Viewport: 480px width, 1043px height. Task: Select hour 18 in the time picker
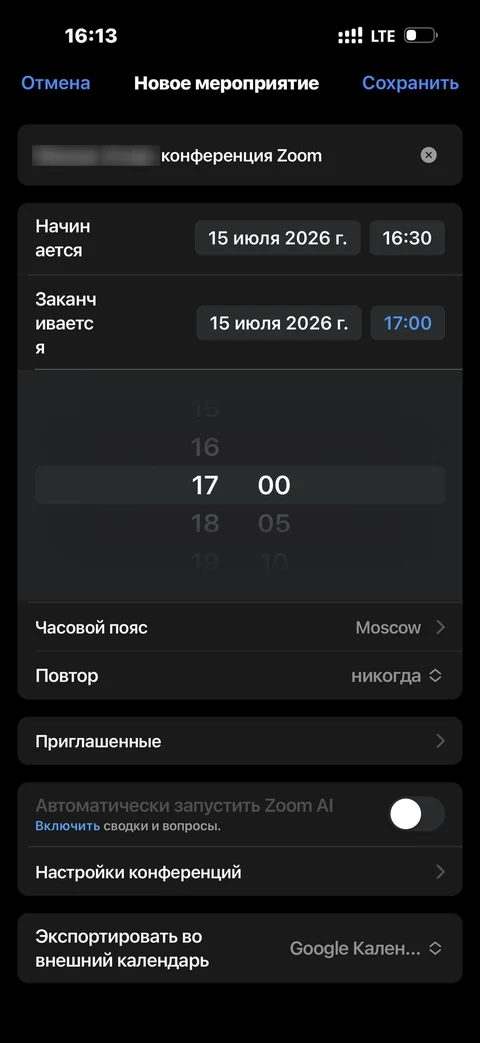(205, 523)
